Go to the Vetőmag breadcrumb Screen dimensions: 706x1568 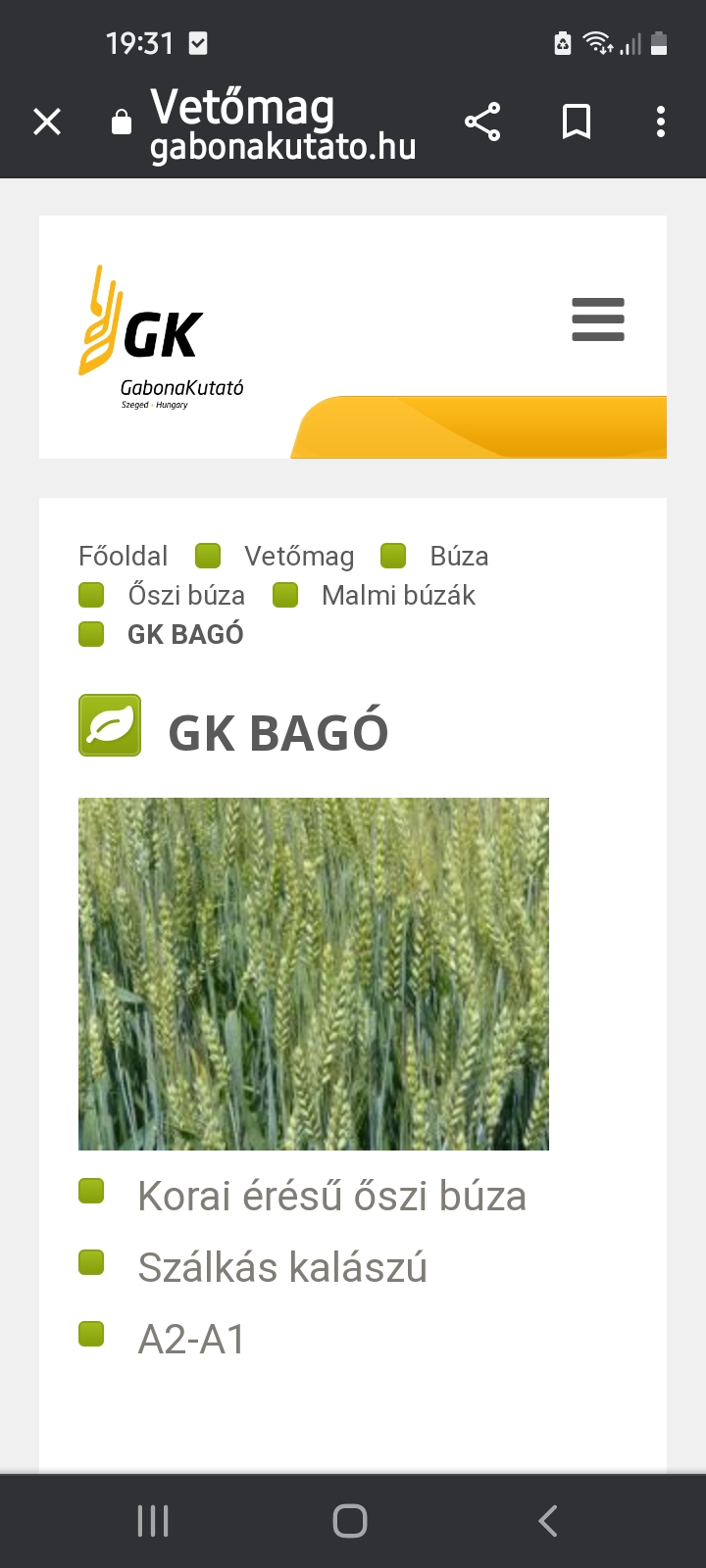click(299, 556)
